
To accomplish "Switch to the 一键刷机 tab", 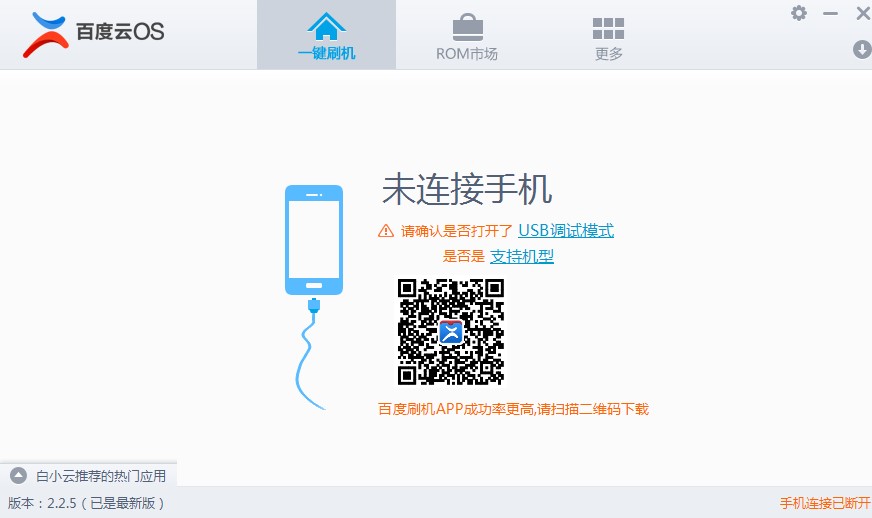I will 326,35.
